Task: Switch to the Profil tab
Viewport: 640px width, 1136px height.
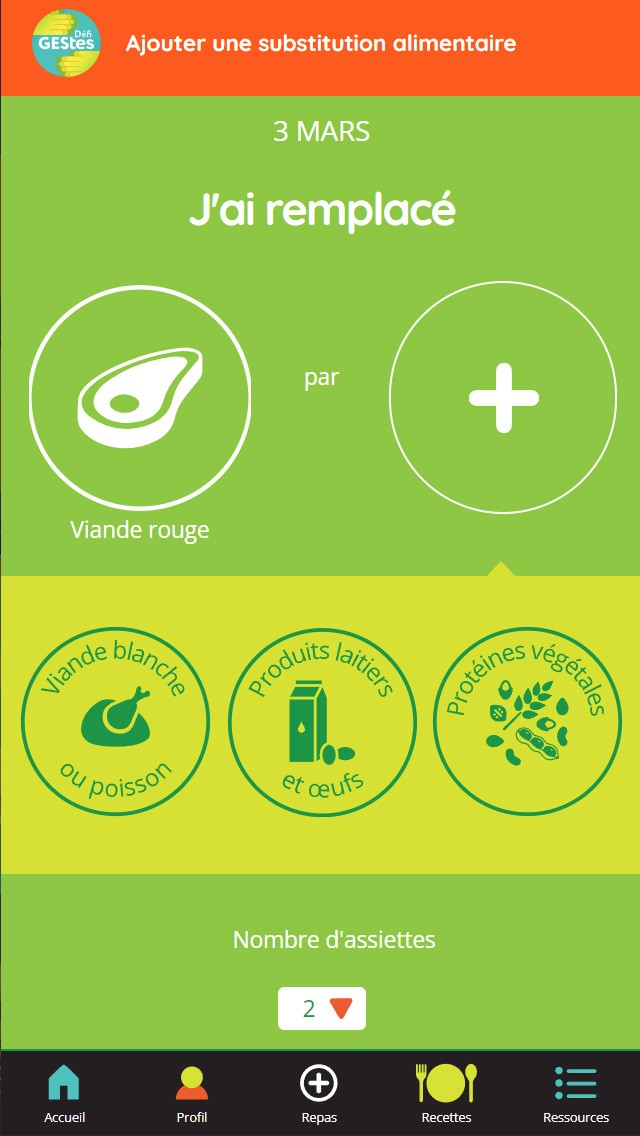Action: tap(192, 1093)
